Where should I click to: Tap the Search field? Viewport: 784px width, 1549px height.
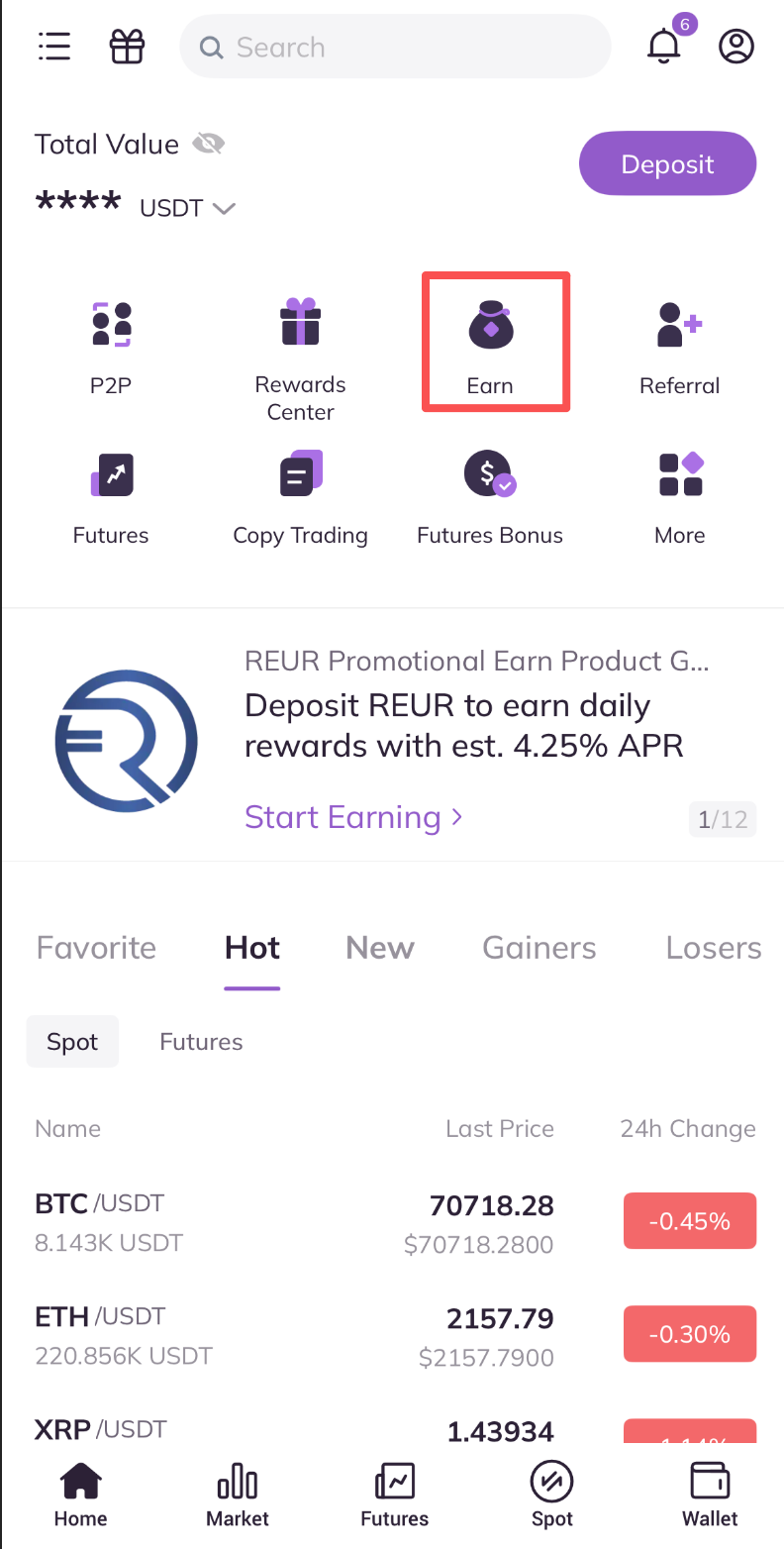coord(396,47)
